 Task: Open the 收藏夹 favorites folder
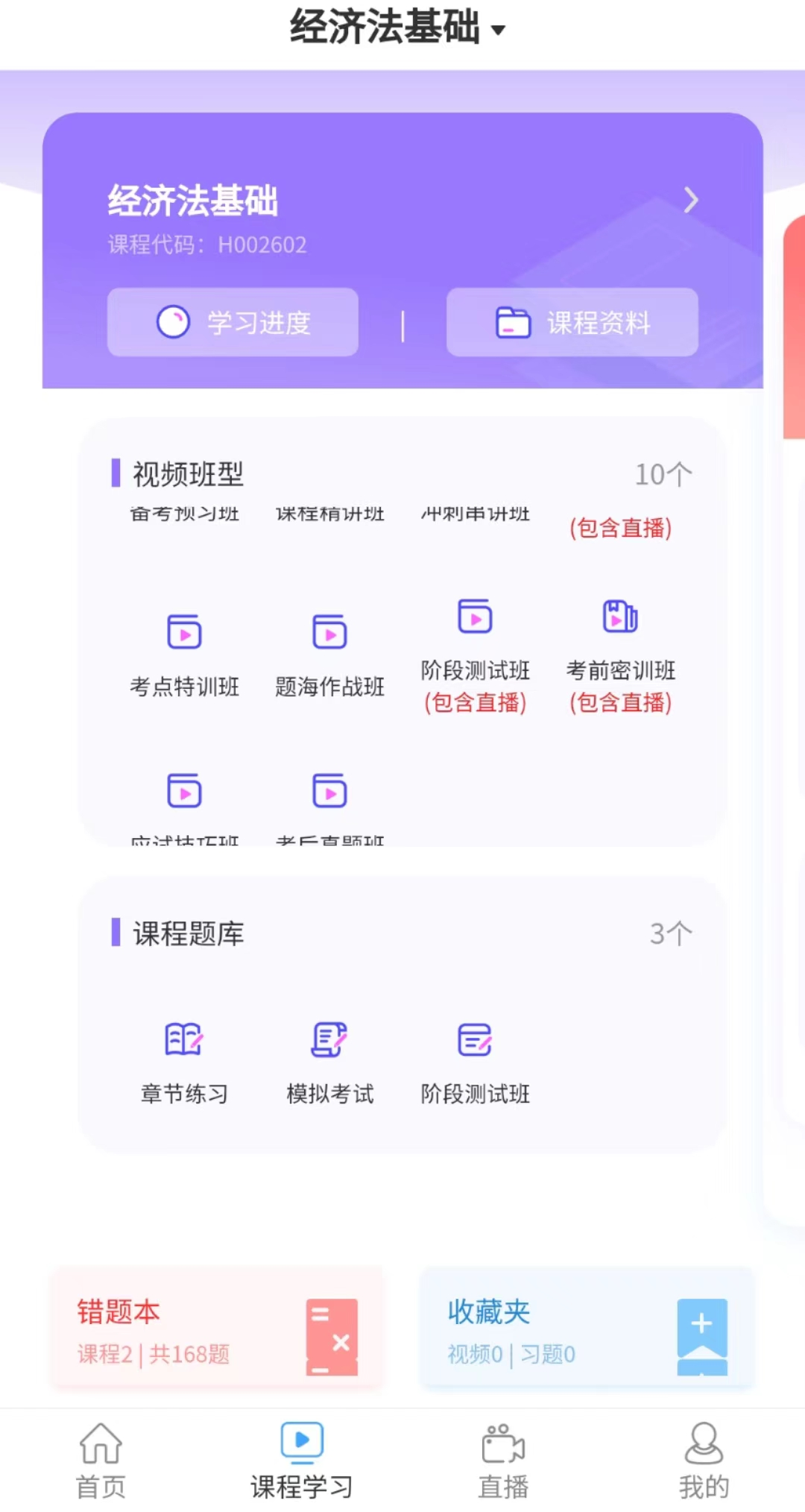pos(587,1330)
